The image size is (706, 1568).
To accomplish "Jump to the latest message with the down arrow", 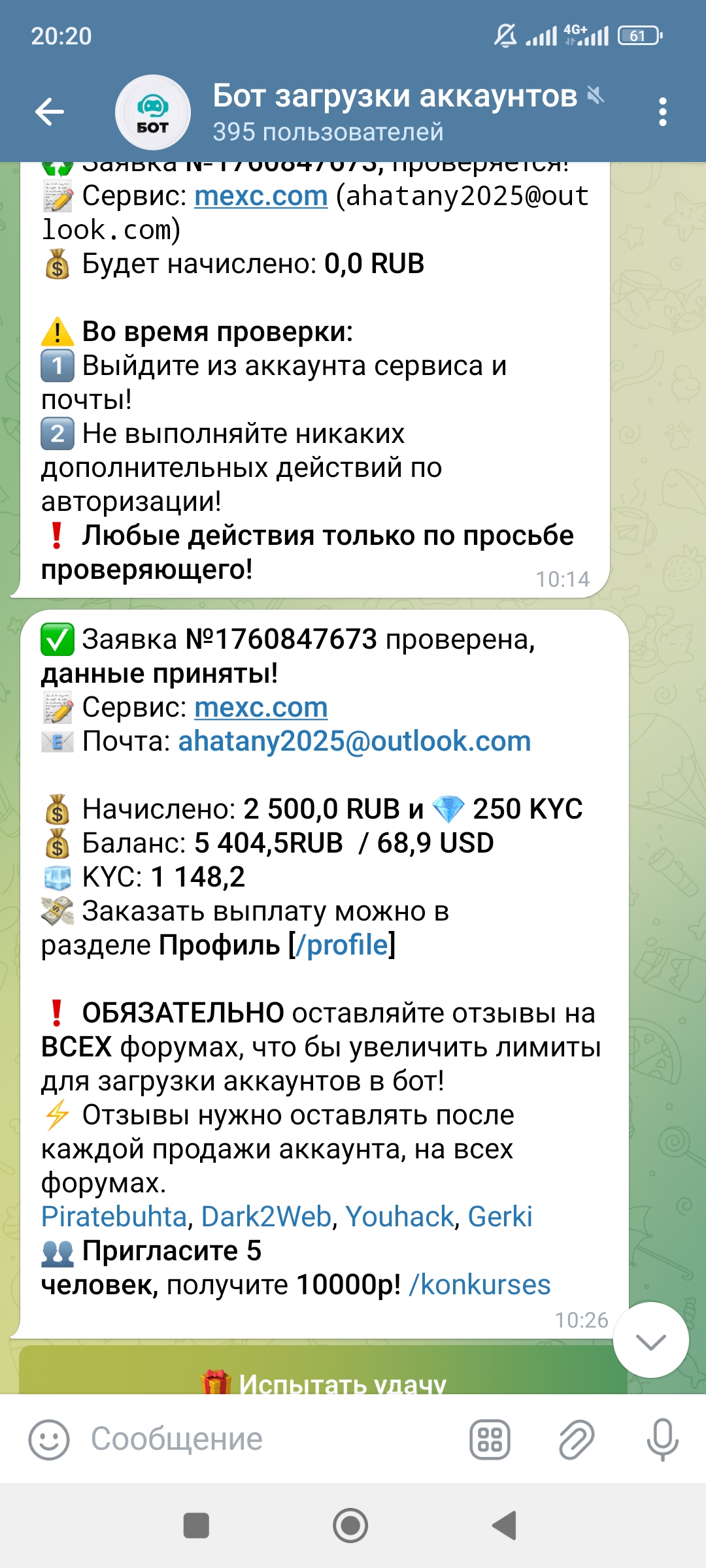I will tap(650, 1341).
